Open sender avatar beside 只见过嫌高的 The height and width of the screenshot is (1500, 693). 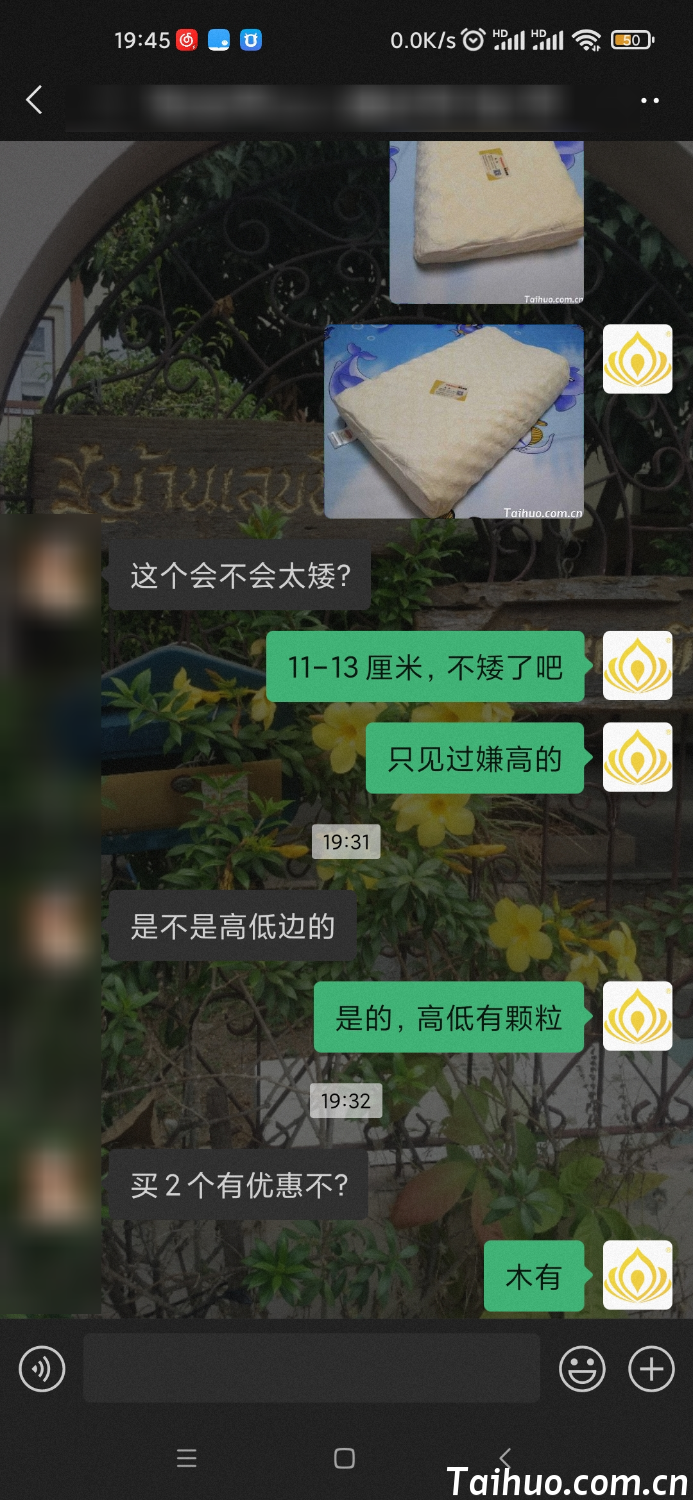(x=637, y=757)
